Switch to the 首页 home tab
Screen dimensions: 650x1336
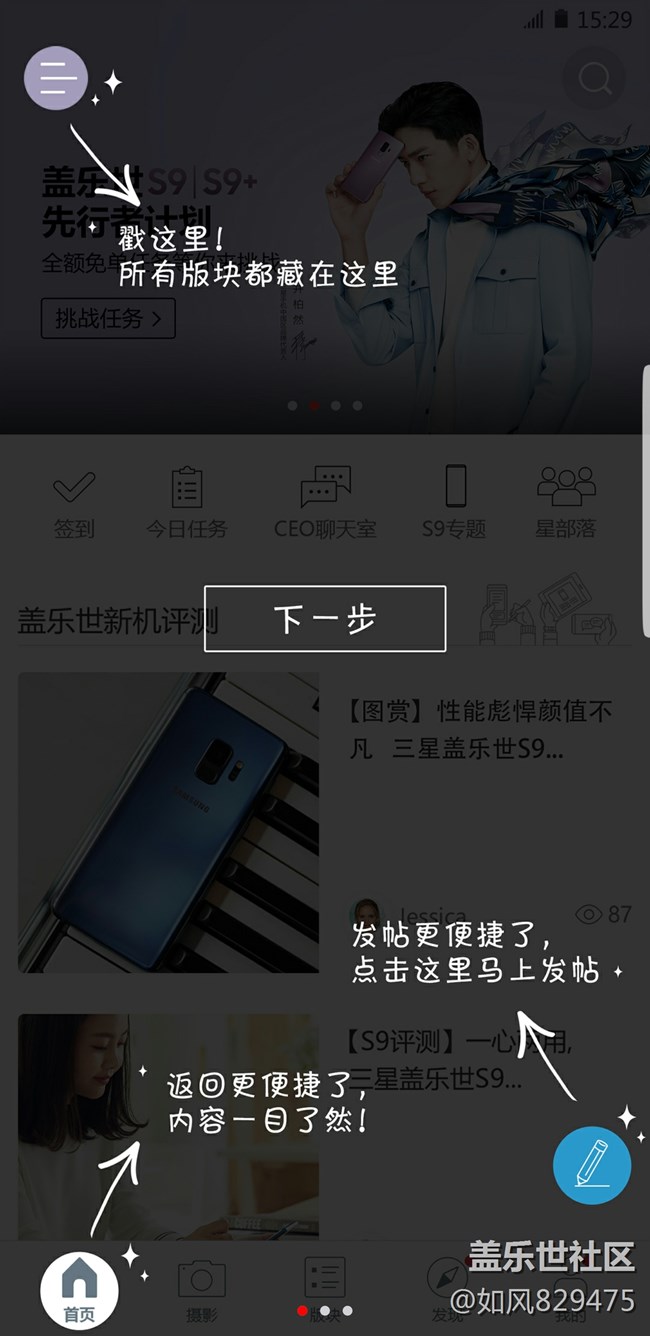(x=79, y=1290)
